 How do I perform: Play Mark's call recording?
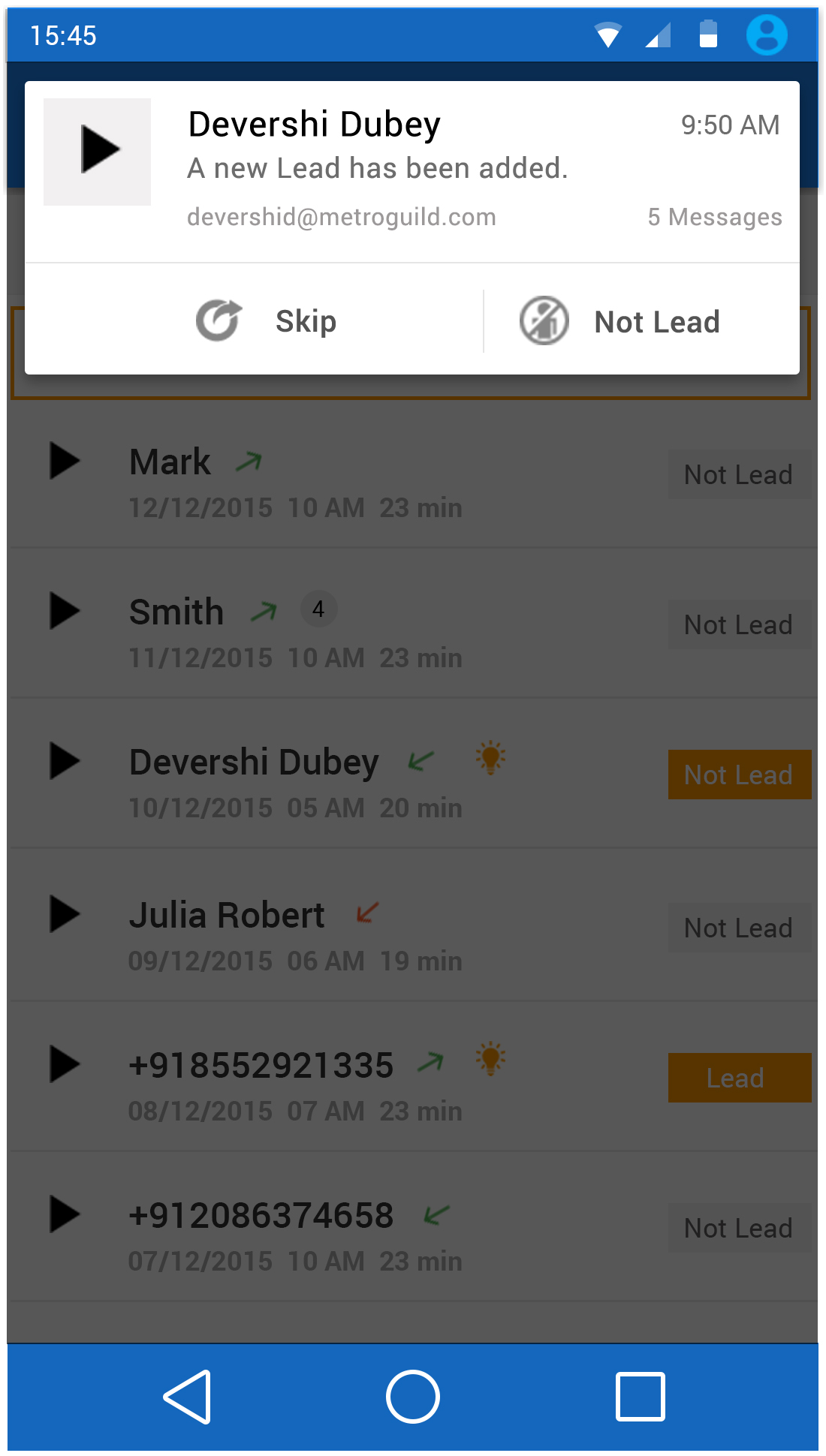tap(65, 460)
